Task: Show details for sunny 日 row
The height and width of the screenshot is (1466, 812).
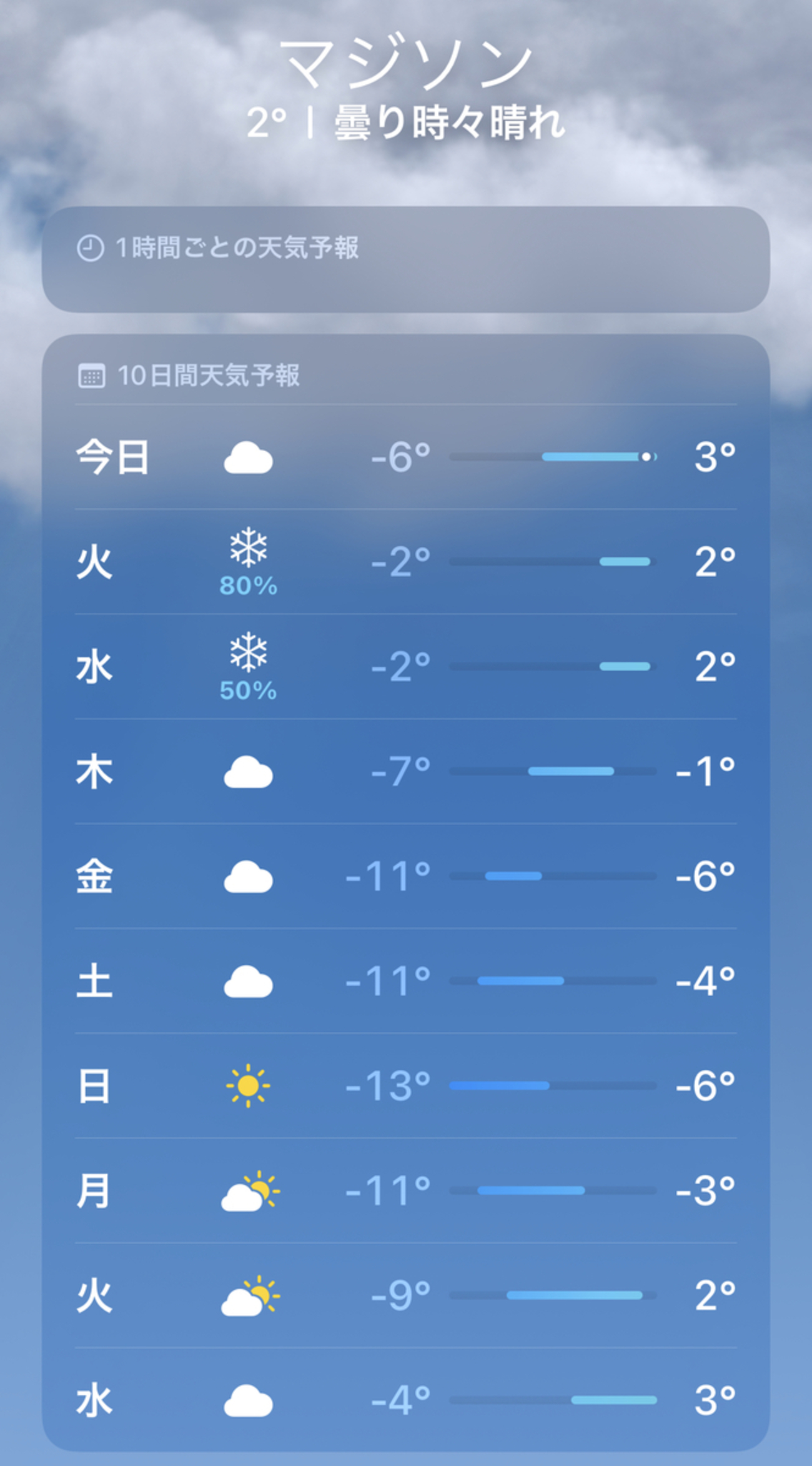Action: (405, 1086)
